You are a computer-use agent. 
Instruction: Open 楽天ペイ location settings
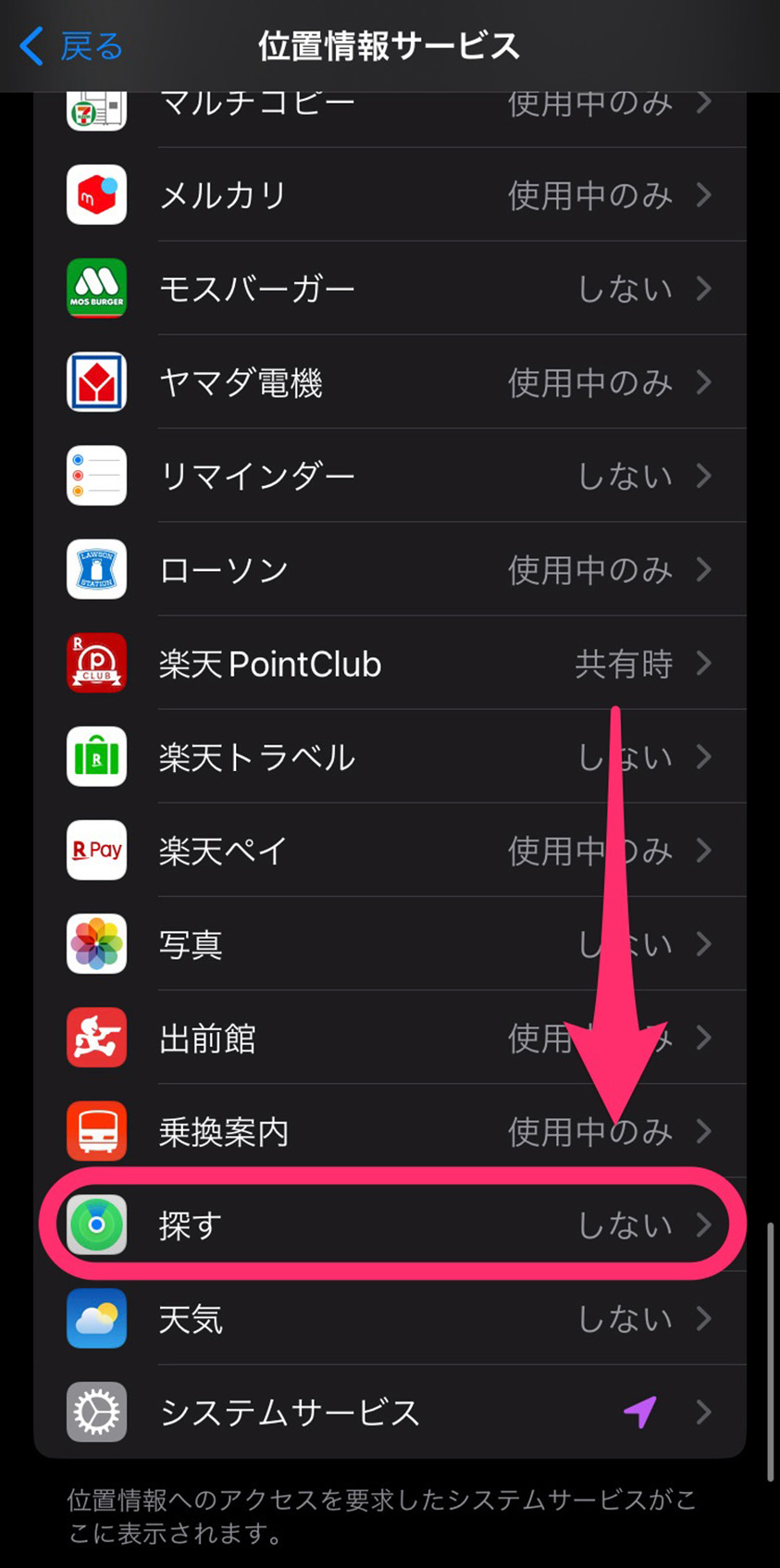coord(390,850)
